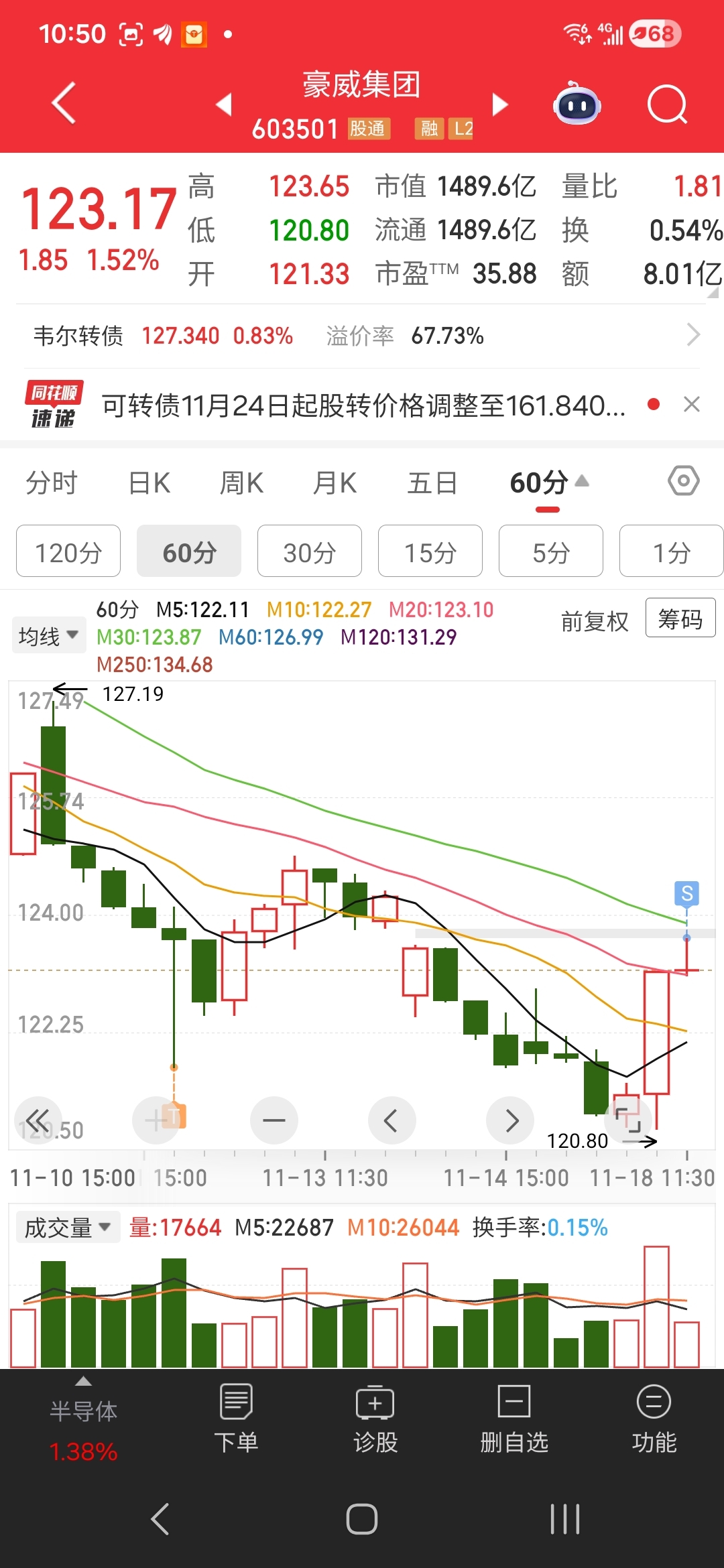This screenshot has width=724, height=1568.
Task: Choose the 5分 interval
Action: coord(550,551)
